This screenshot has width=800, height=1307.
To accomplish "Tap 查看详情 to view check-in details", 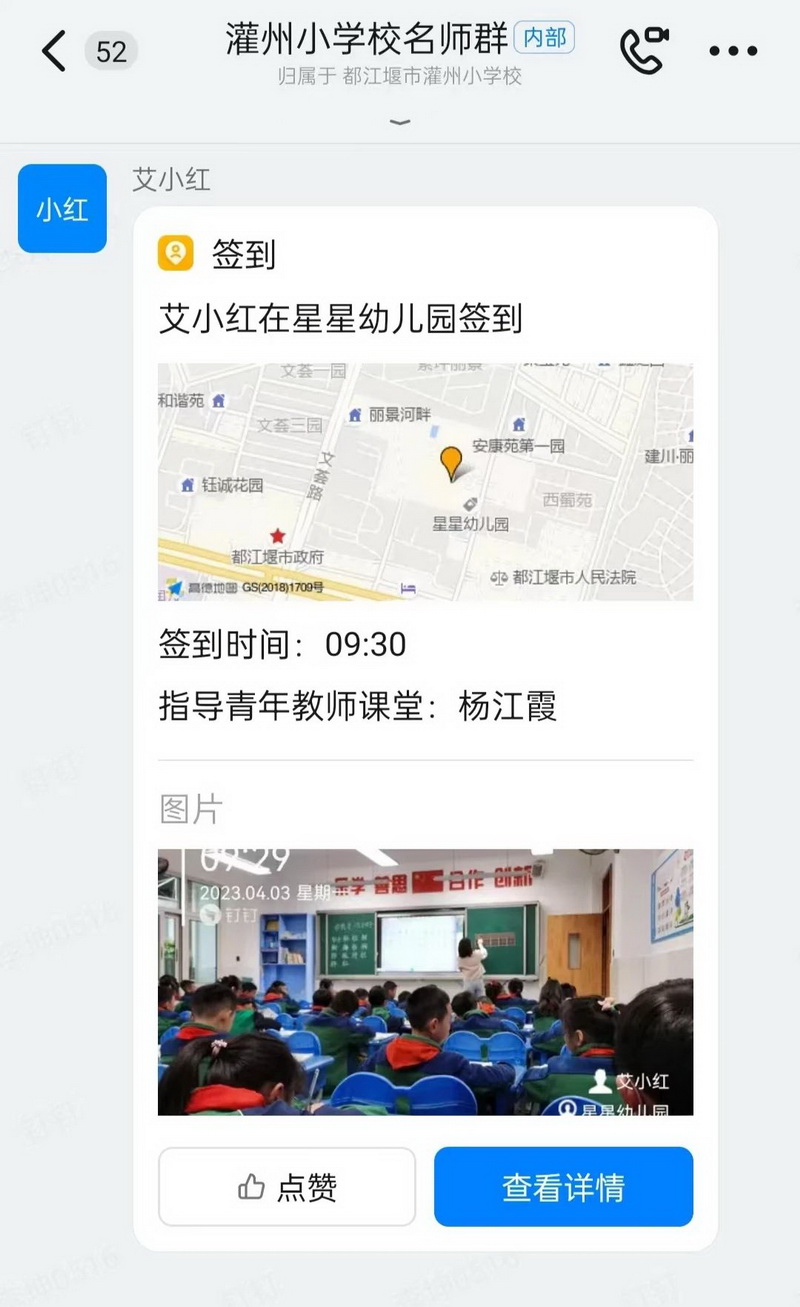I will pyautogui.click(x=563, y=1187).
